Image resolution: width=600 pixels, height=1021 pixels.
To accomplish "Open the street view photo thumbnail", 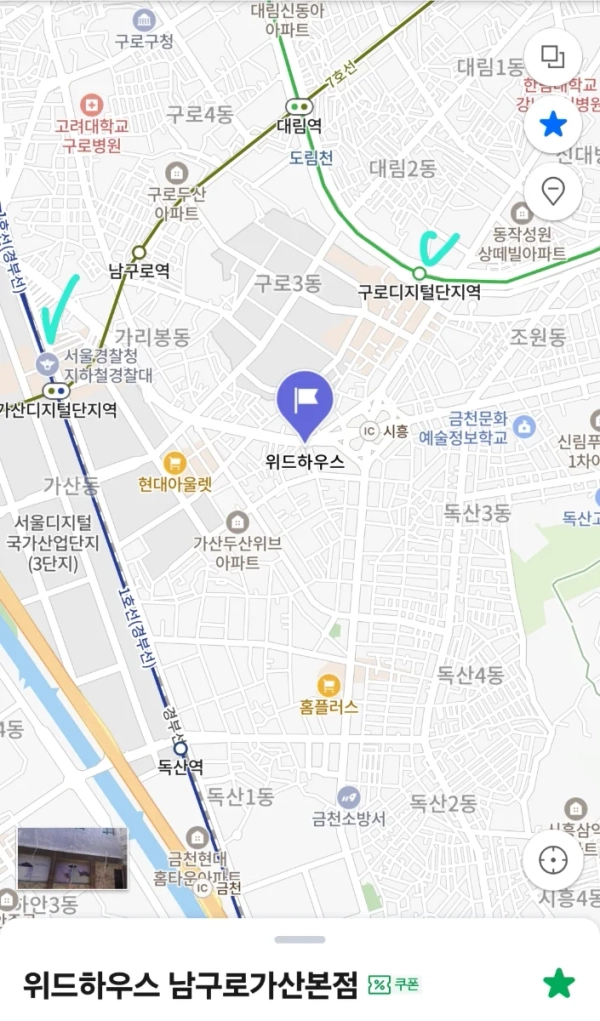I will (x=72, y=858).
